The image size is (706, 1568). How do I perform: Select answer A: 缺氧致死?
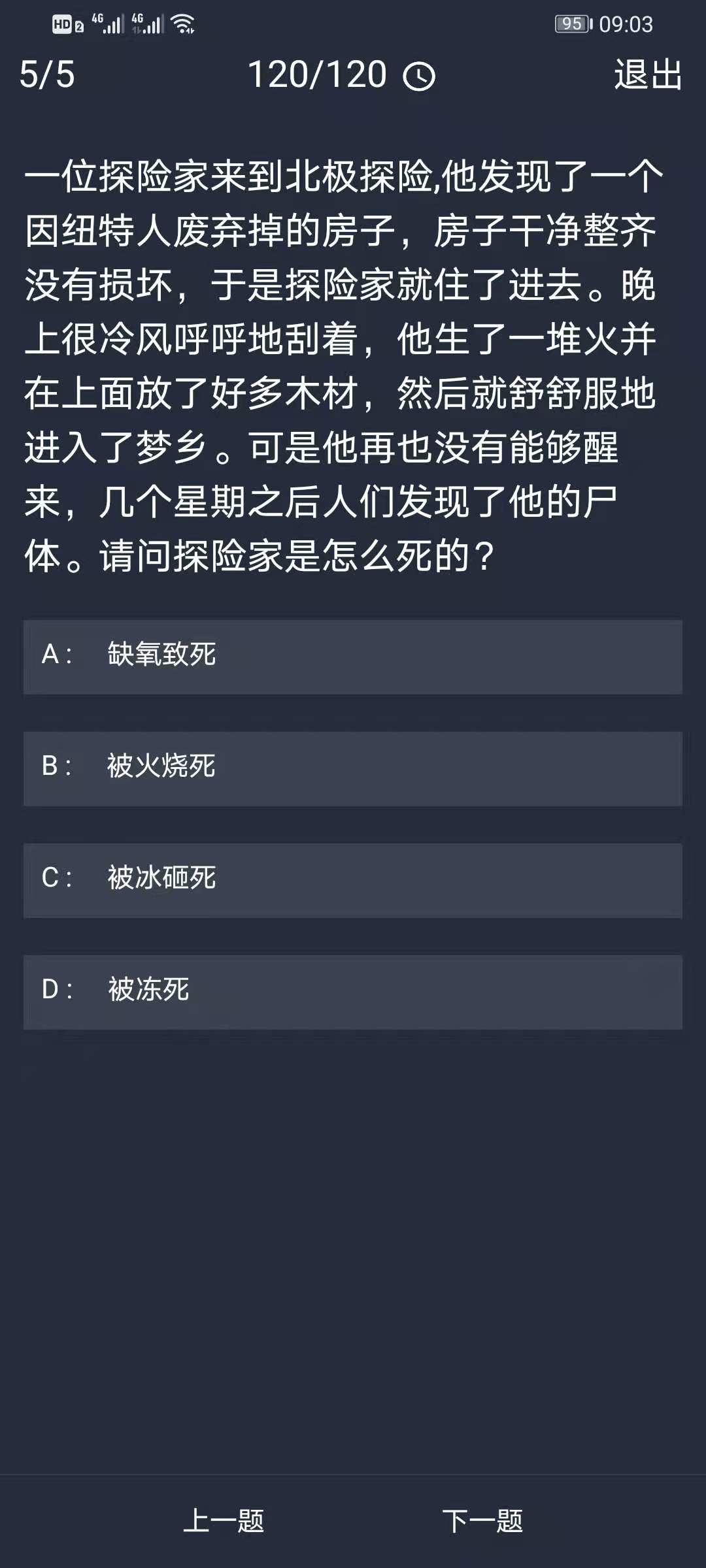(353, 656)
